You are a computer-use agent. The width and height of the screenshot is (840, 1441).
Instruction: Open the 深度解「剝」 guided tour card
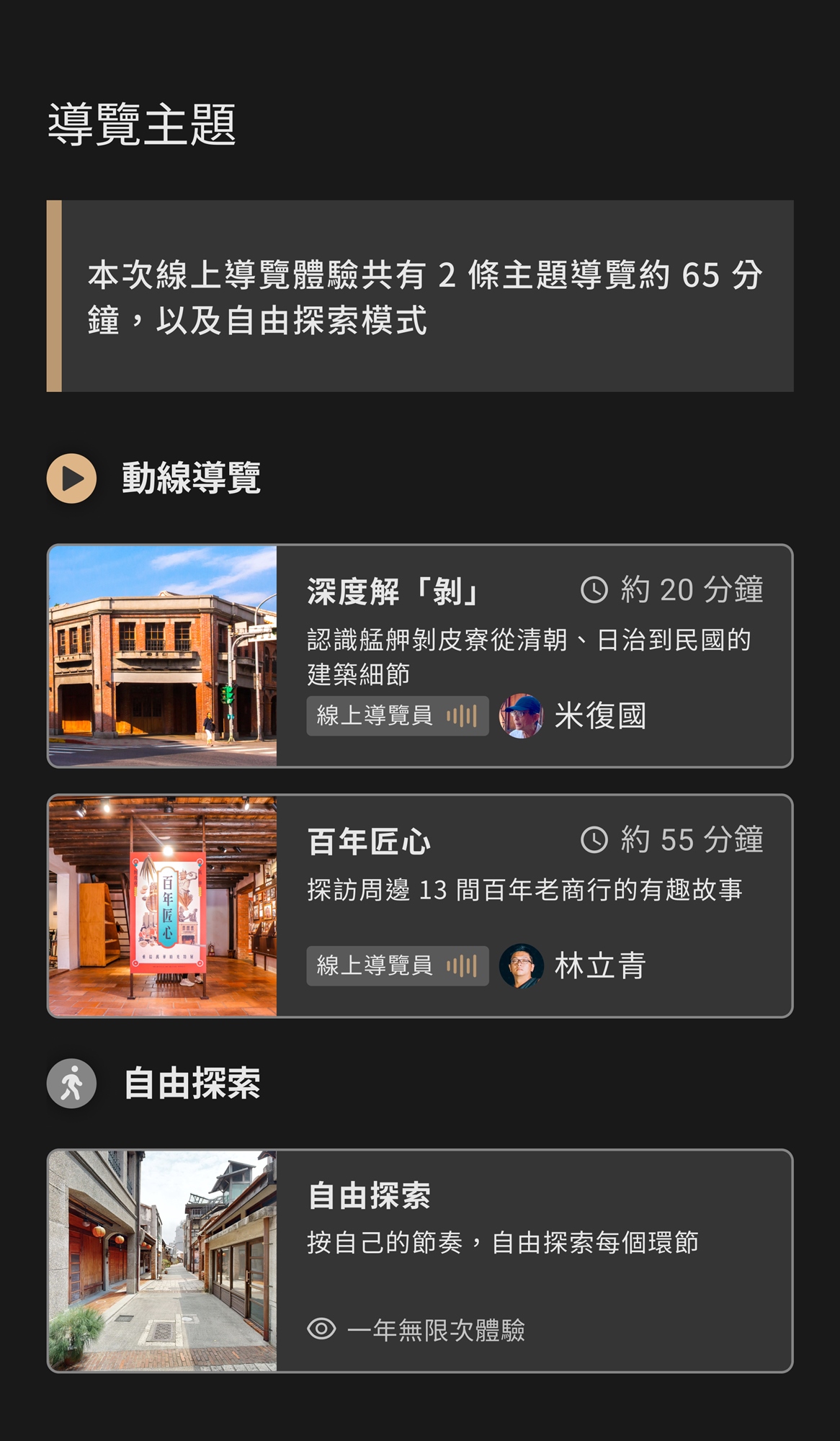(420, 656)
